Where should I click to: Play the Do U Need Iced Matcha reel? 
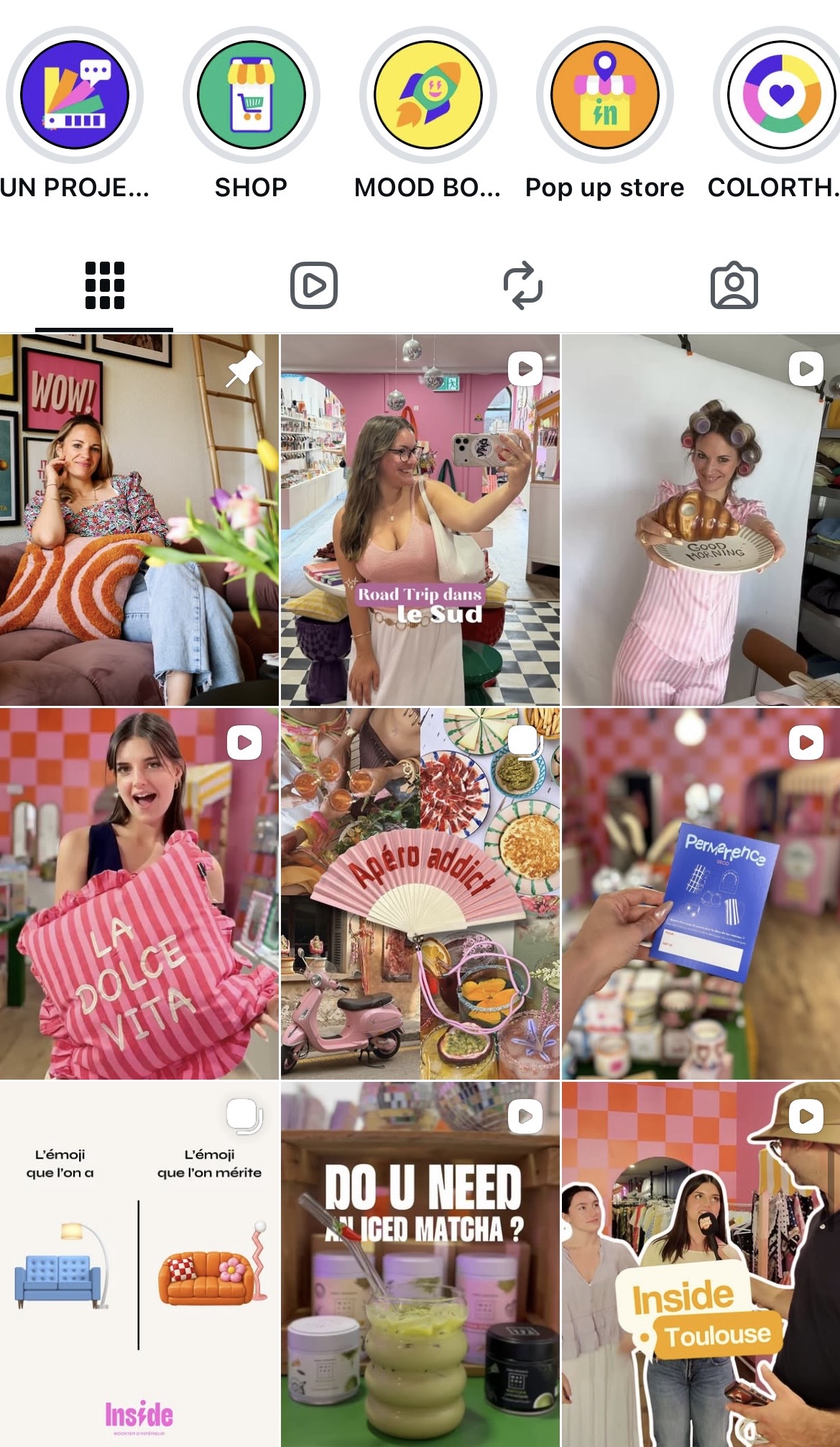420,1264
